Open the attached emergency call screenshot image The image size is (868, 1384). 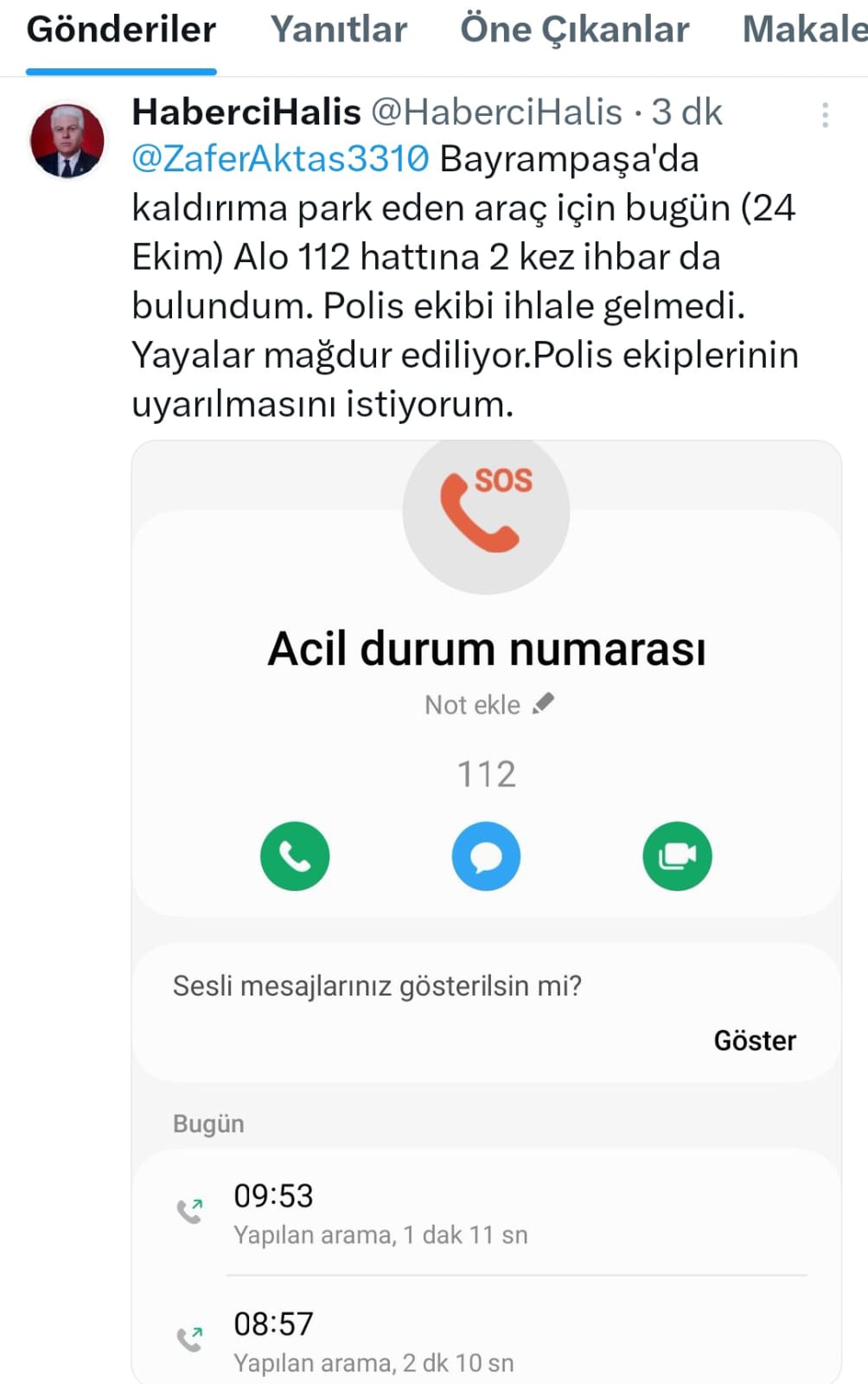click(x=486, y=908)
